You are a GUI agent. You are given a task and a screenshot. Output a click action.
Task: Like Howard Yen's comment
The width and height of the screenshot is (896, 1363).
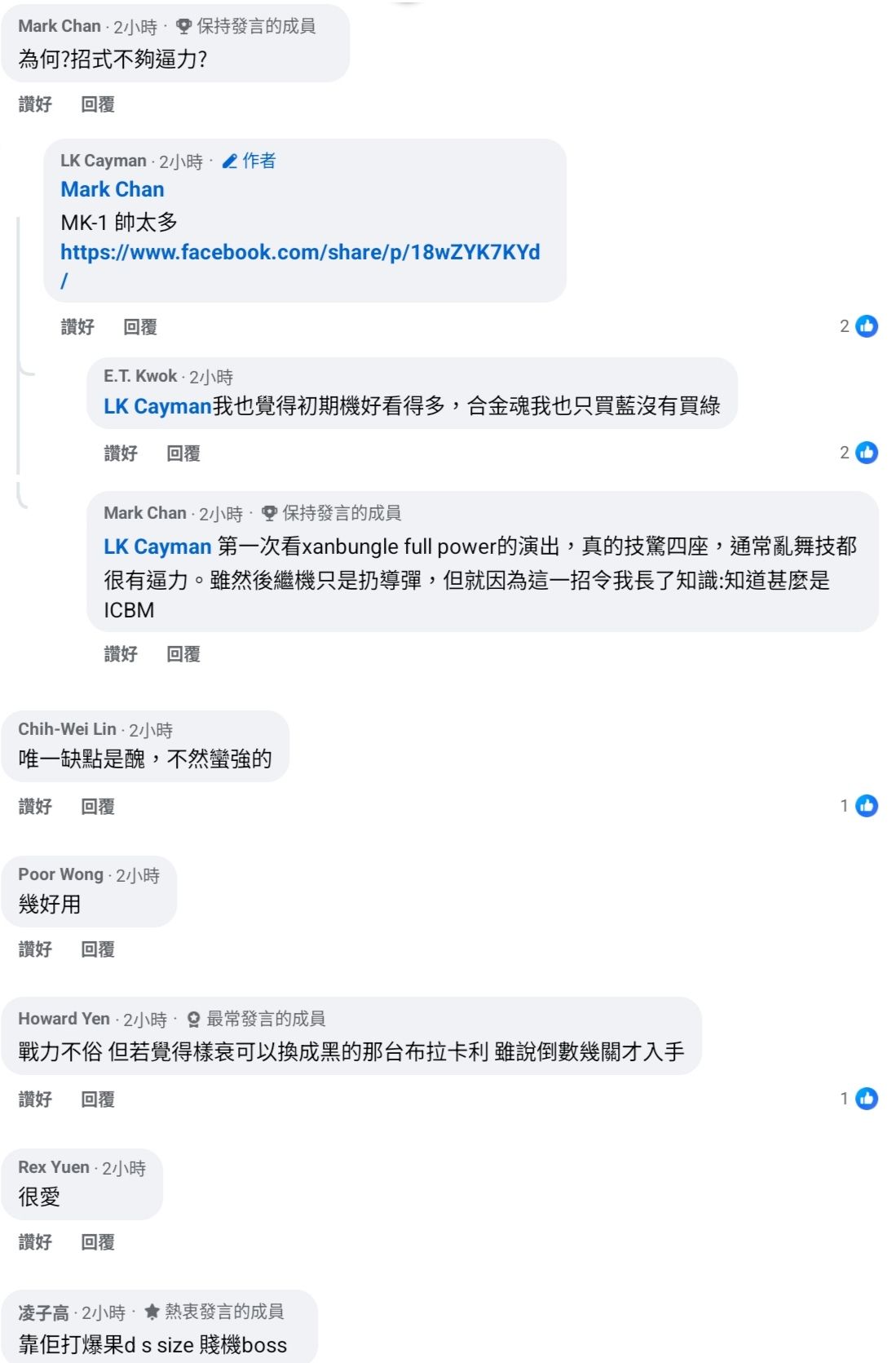(35, 1100)
